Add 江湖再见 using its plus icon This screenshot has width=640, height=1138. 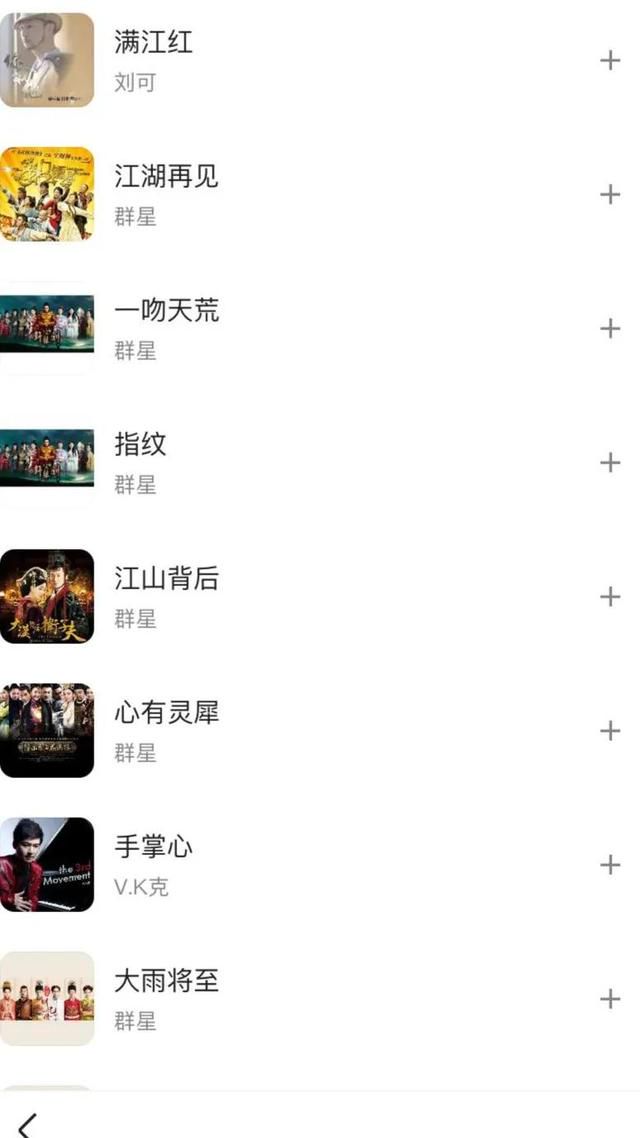point(610,195)
